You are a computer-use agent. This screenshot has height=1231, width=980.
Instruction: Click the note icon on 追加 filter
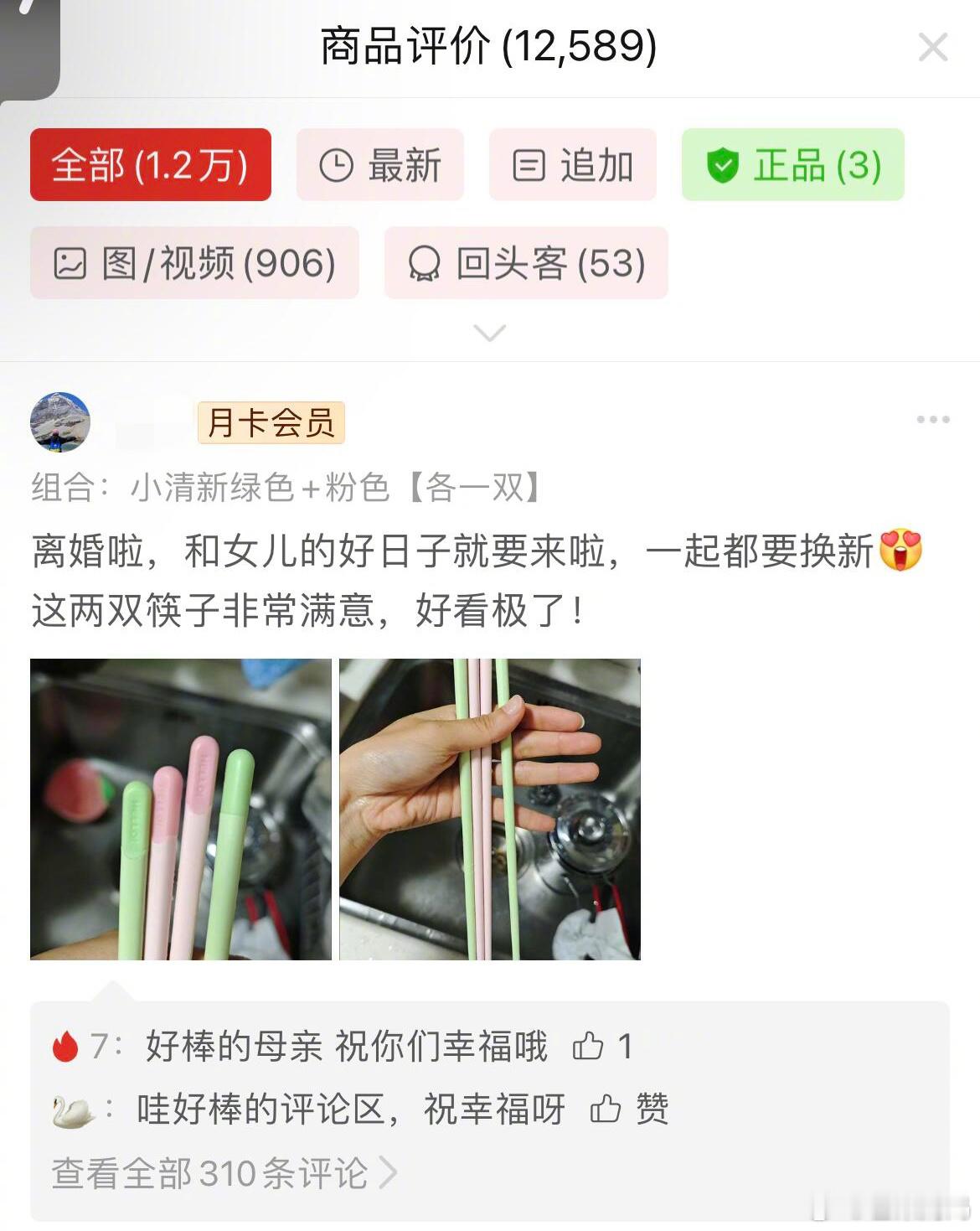coord(530,165)
